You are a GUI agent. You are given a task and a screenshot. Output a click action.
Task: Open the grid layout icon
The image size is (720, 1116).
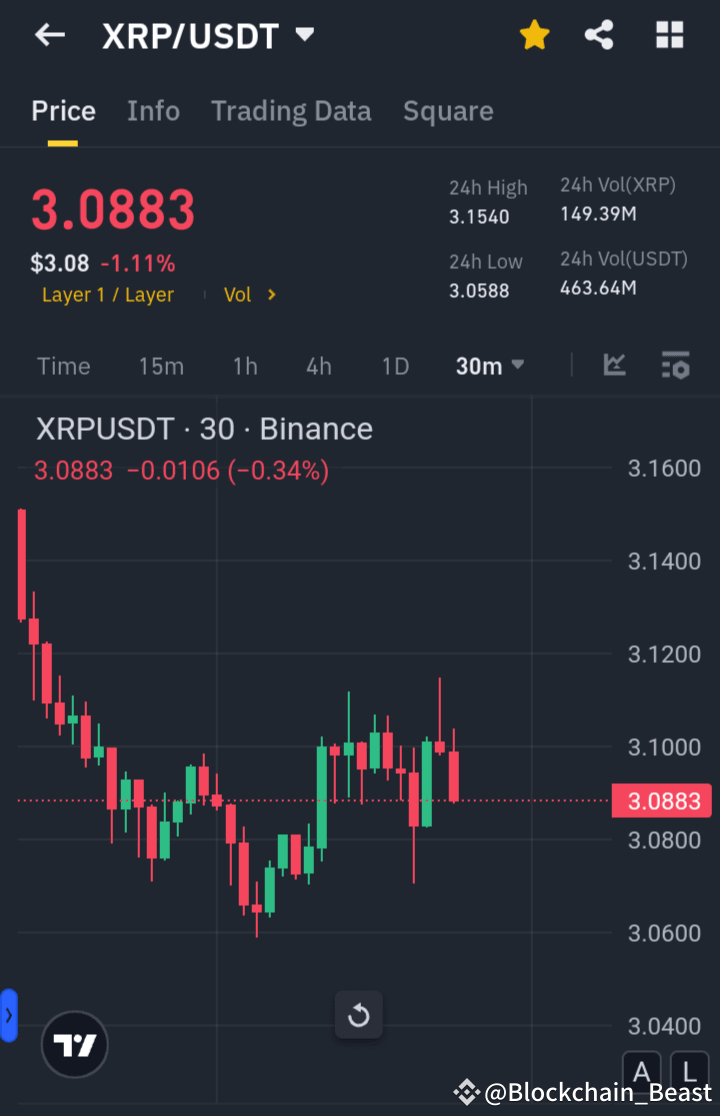click(x=669, y=34)
